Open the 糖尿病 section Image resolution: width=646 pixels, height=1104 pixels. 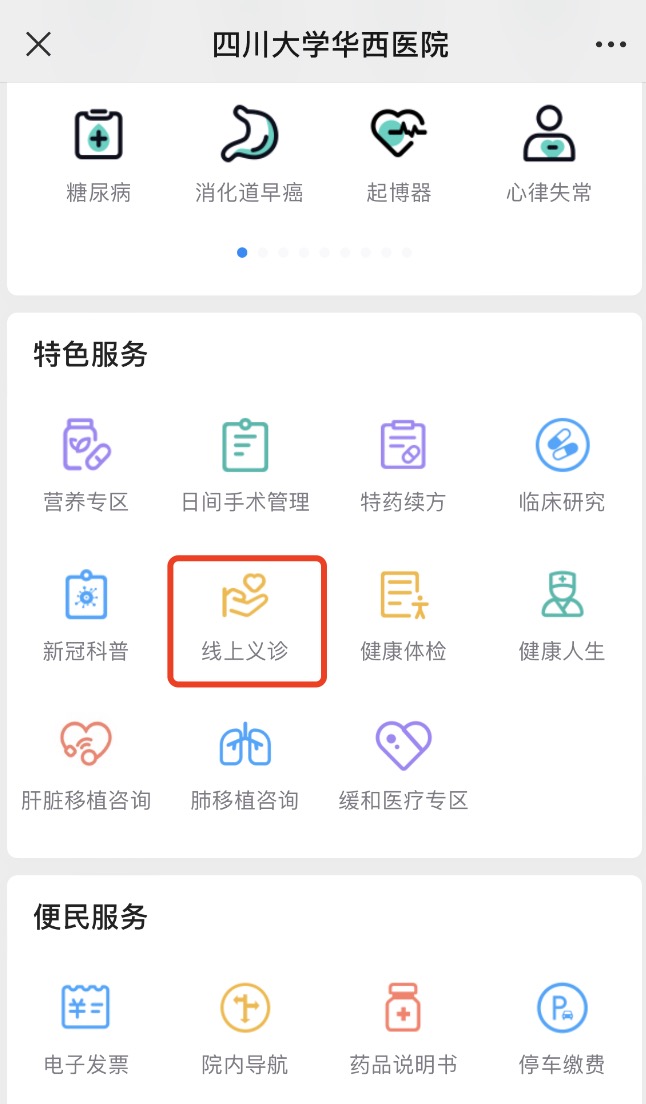coord(98,155)
